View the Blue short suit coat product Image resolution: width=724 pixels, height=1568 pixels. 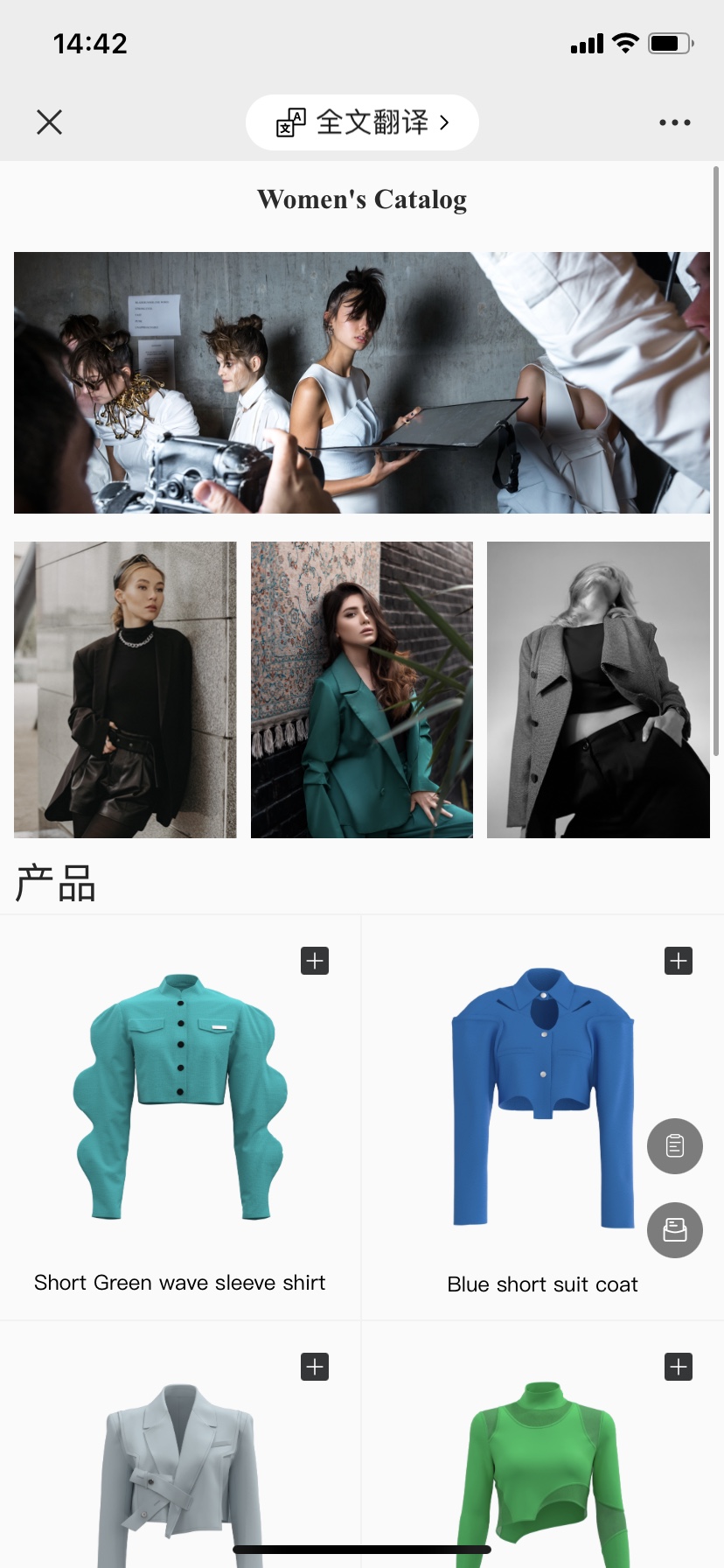click(x=542, y=1097)
